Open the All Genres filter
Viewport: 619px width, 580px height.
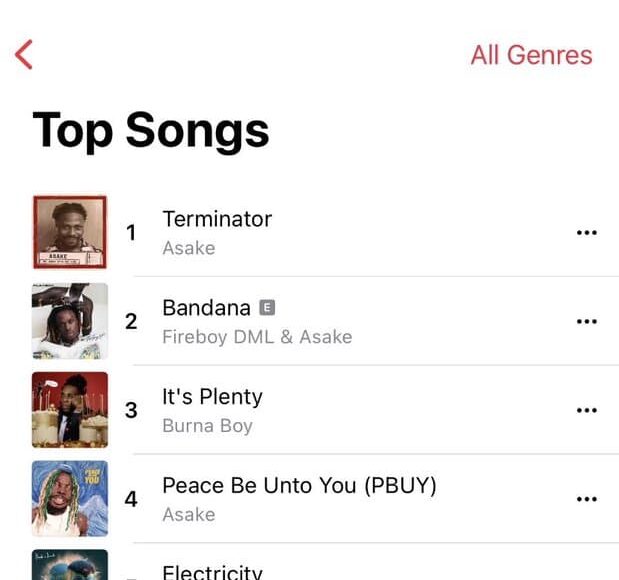(x=531, y=55)
